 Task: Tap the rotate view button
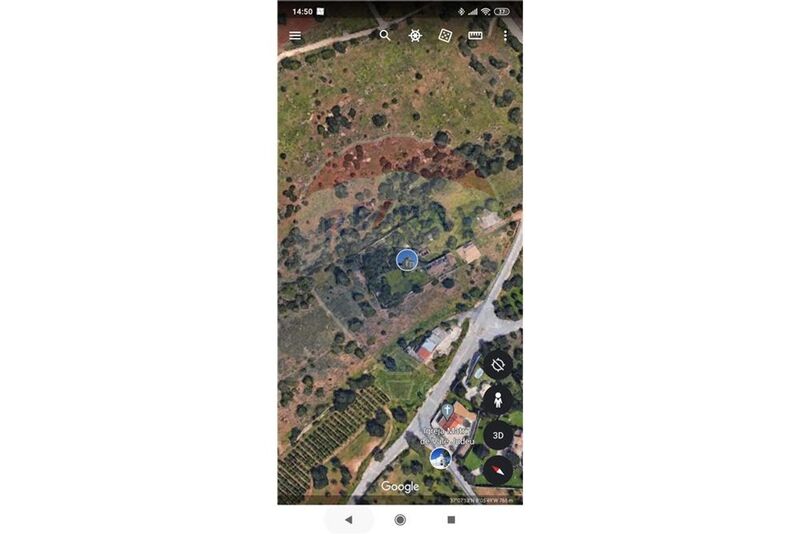point(498,364)
